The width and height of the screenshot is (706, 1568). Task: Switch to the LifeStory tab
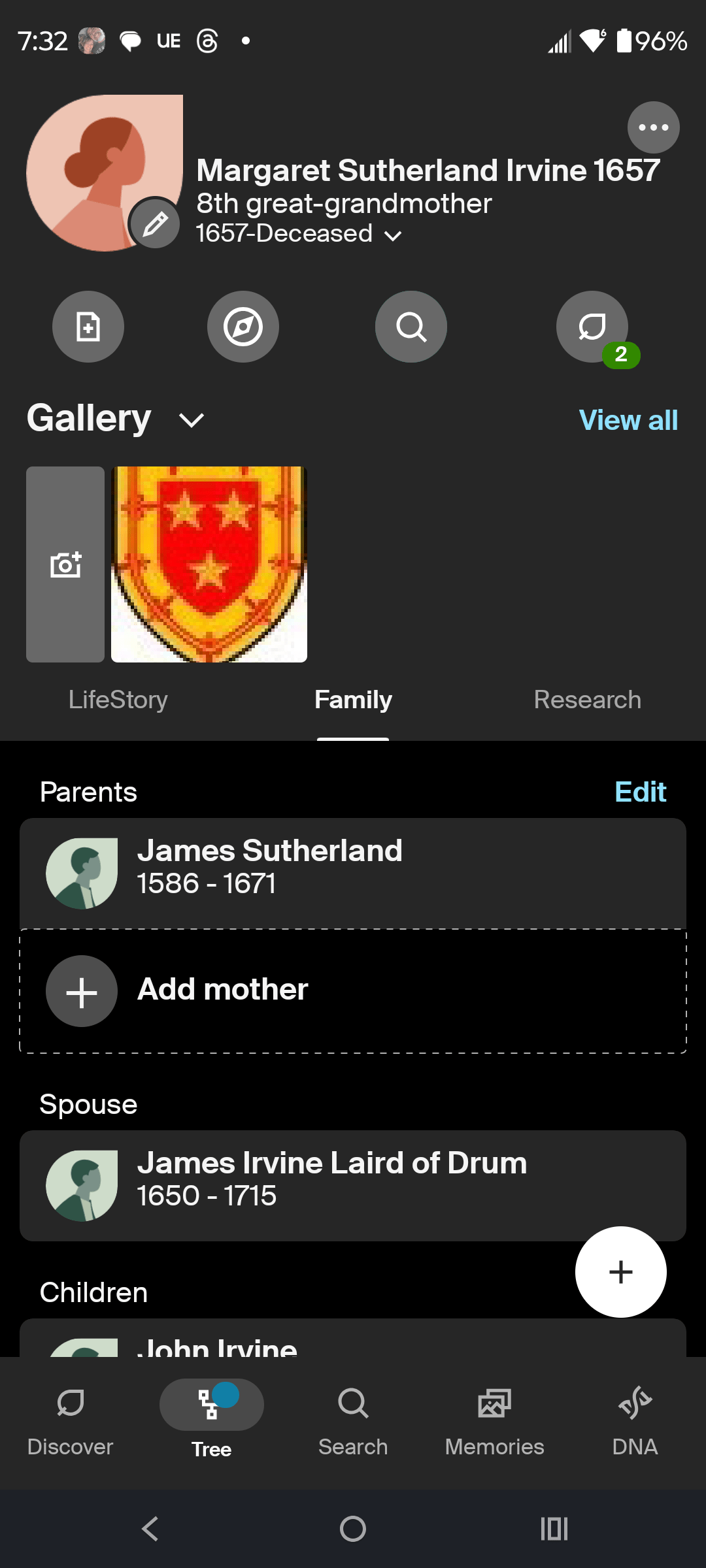[x=118, y=700]
